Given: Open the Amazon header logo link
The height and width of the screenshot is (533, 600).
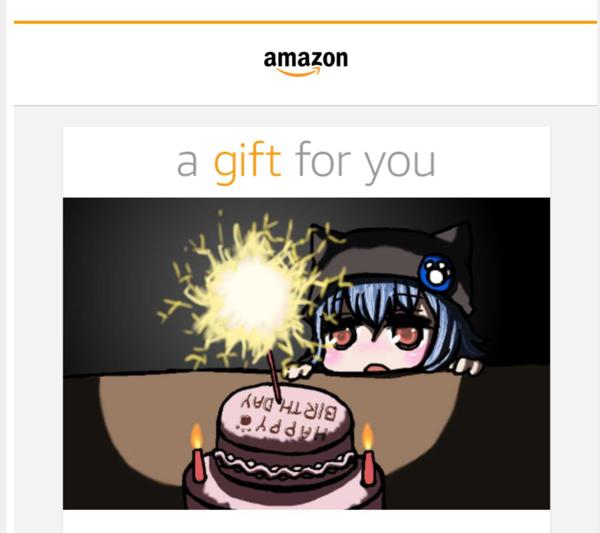Looking at the screenshot, I should pos(306,62).
